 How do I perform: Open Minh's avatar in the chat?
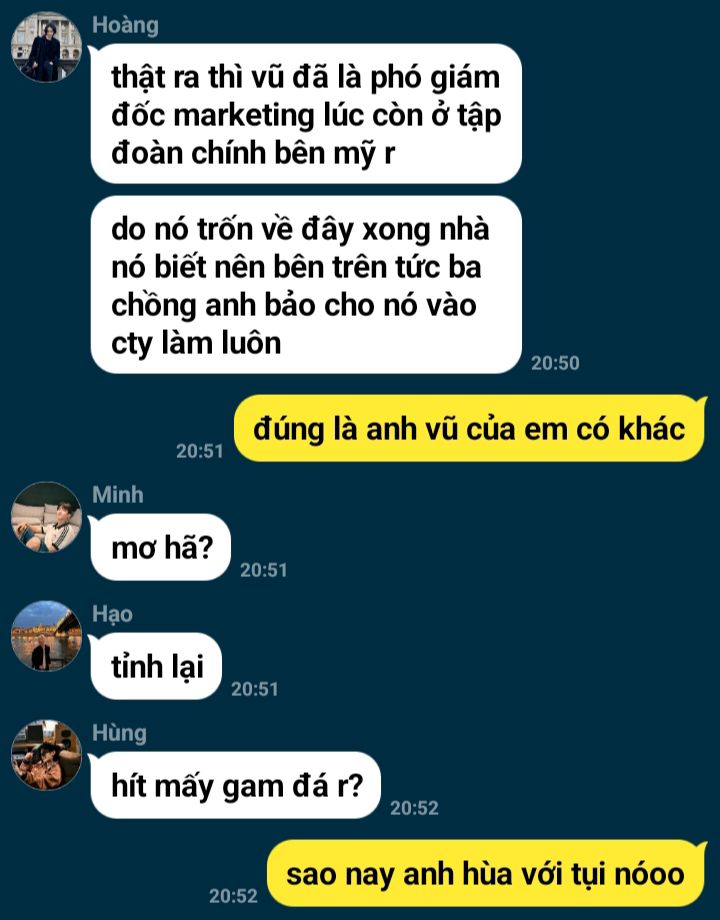[x=46, y=517]
